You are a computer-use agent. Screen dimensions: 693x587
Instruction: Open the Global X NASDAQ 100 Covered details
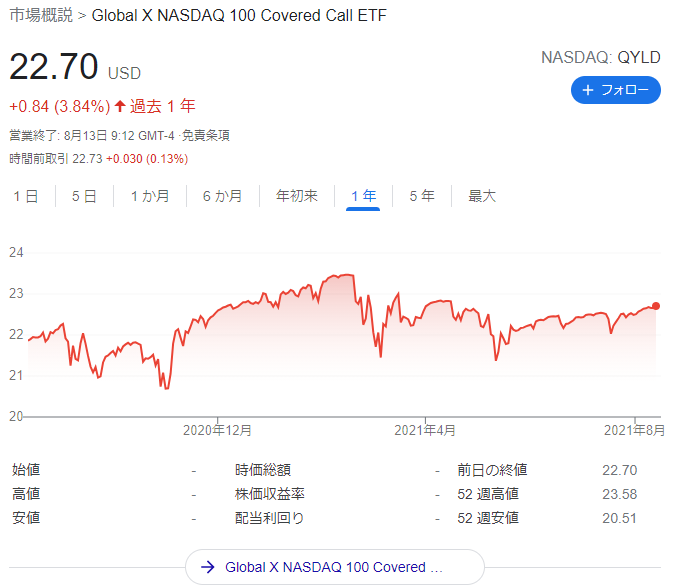point(334,567)
